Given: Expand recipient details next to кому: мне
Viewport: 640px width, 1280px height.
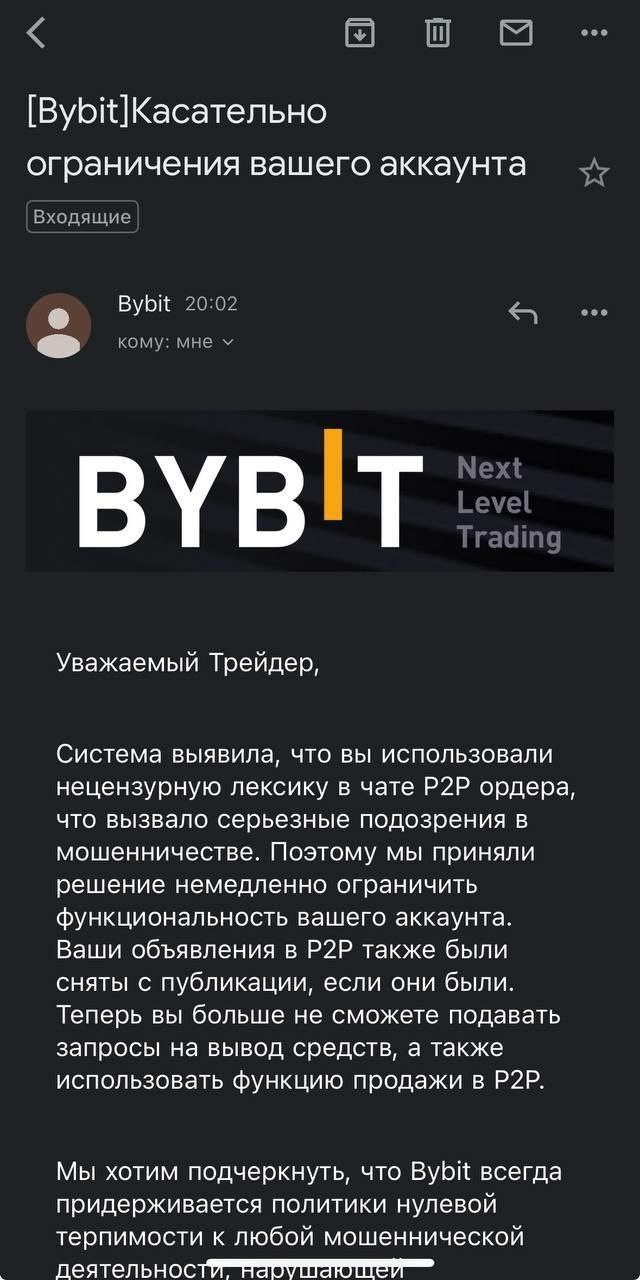Looking at the screenshot, I should tap(227, 343).
